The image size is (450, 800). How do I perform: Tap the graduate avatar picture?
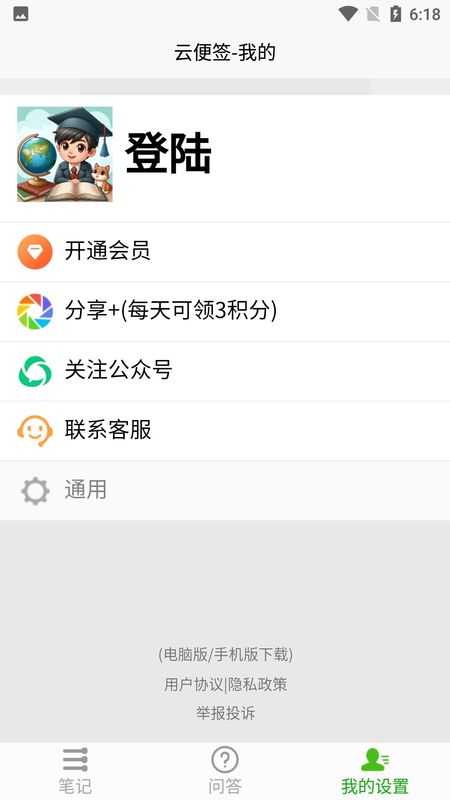(65, 154)
